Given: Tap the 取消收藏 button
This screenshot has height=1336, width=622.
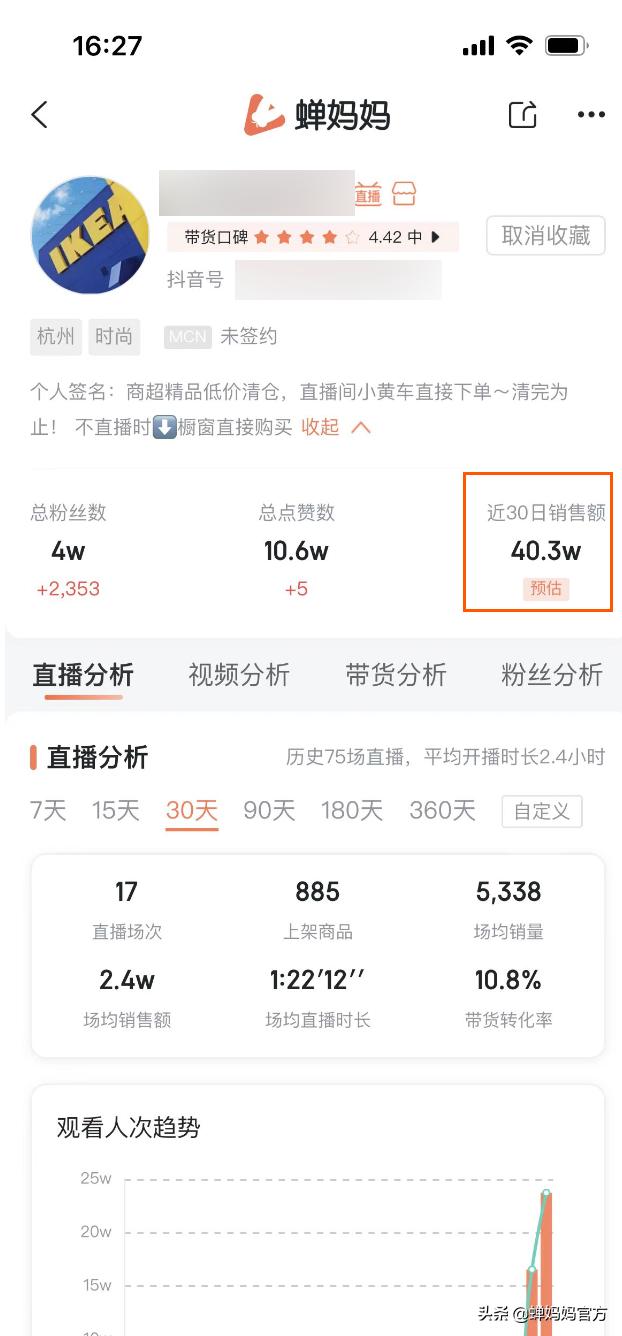Looking at the screenshot, I should point(546,236).
